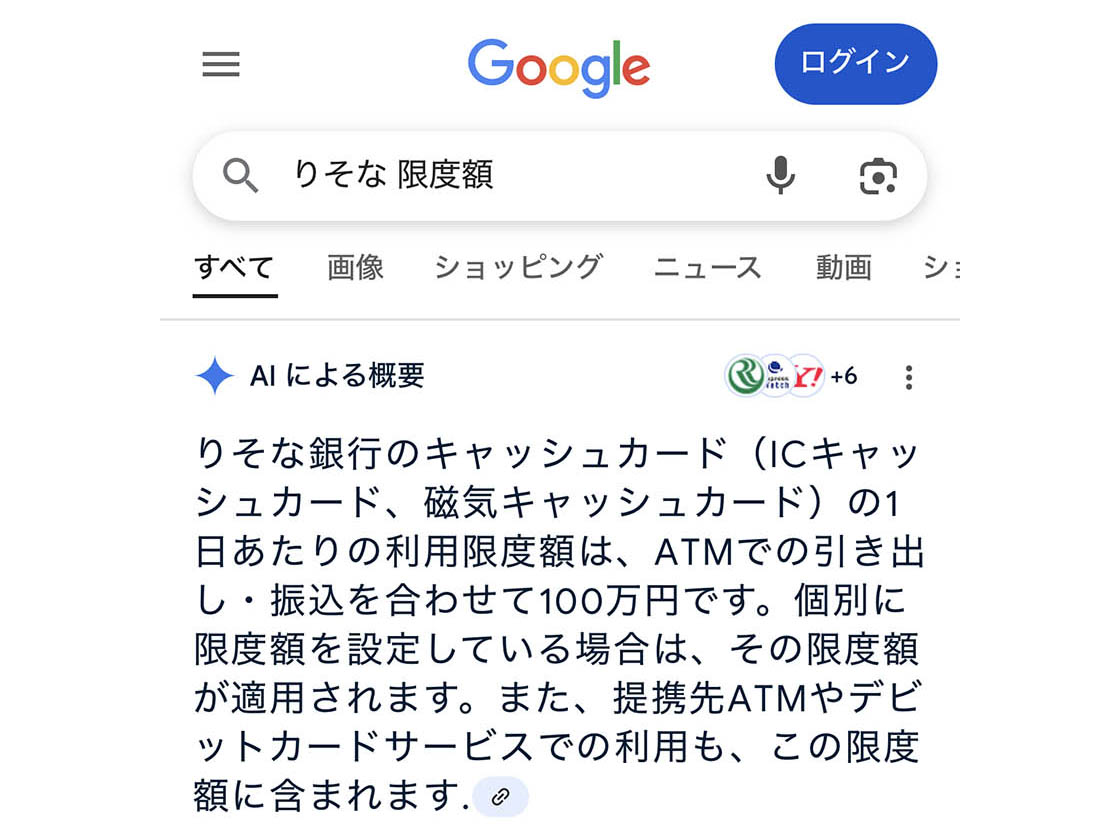
Task: Tap the link icon after the summary
Action: tap(501, 797)
